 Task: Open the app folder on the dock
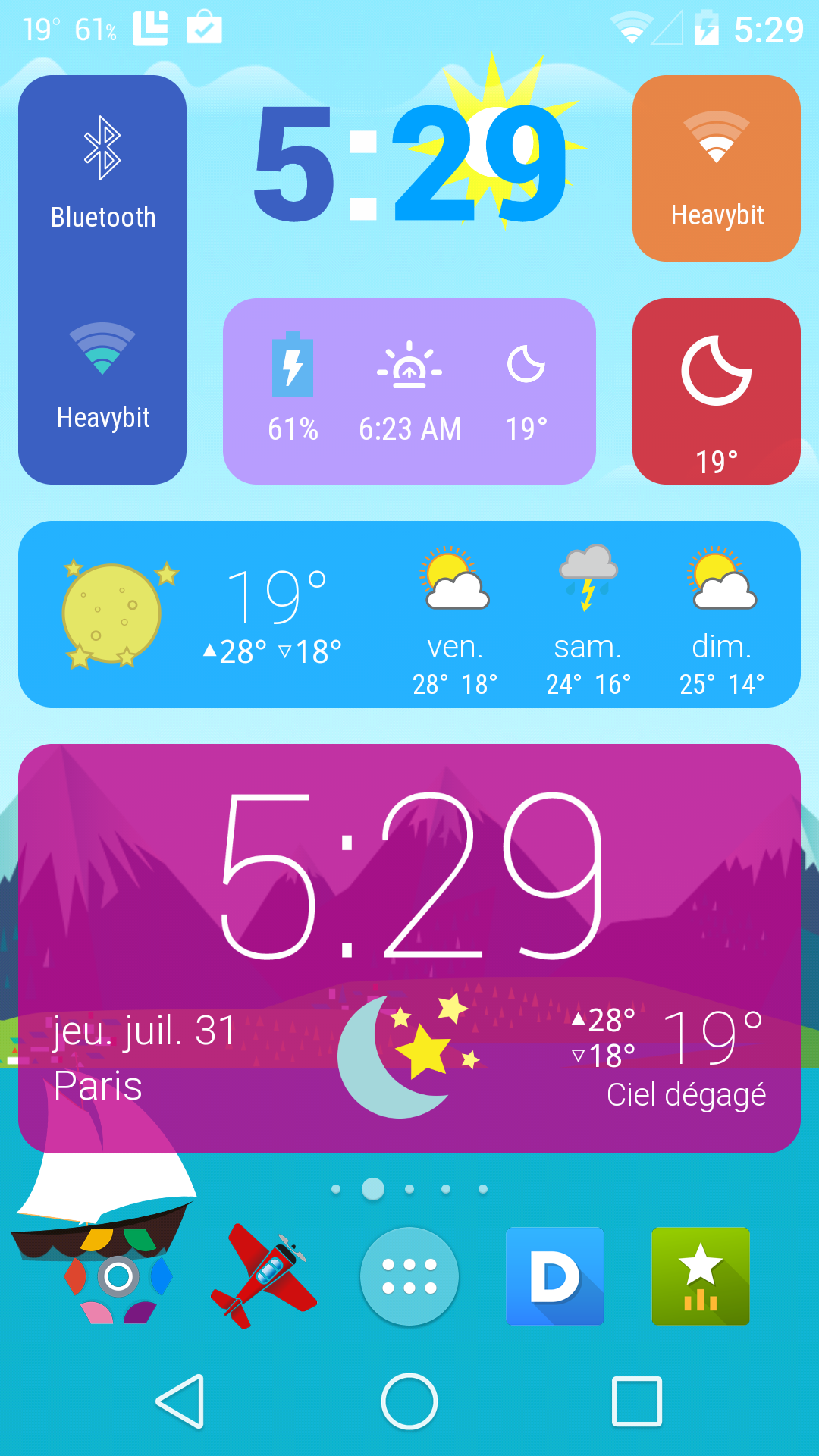click(118, 1278)
